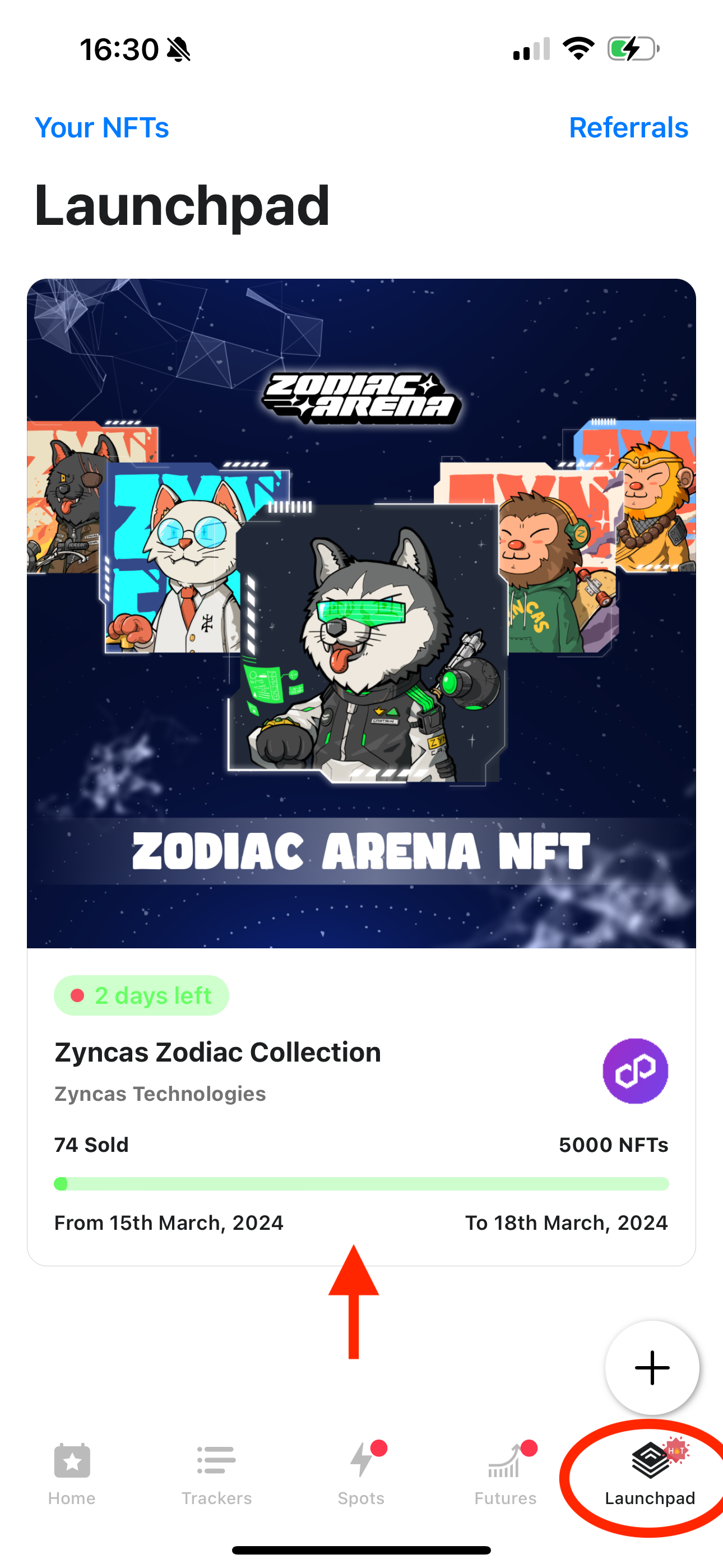The image size is (723, 1568).
Task: Open the Referrals link
Action: 628,128
